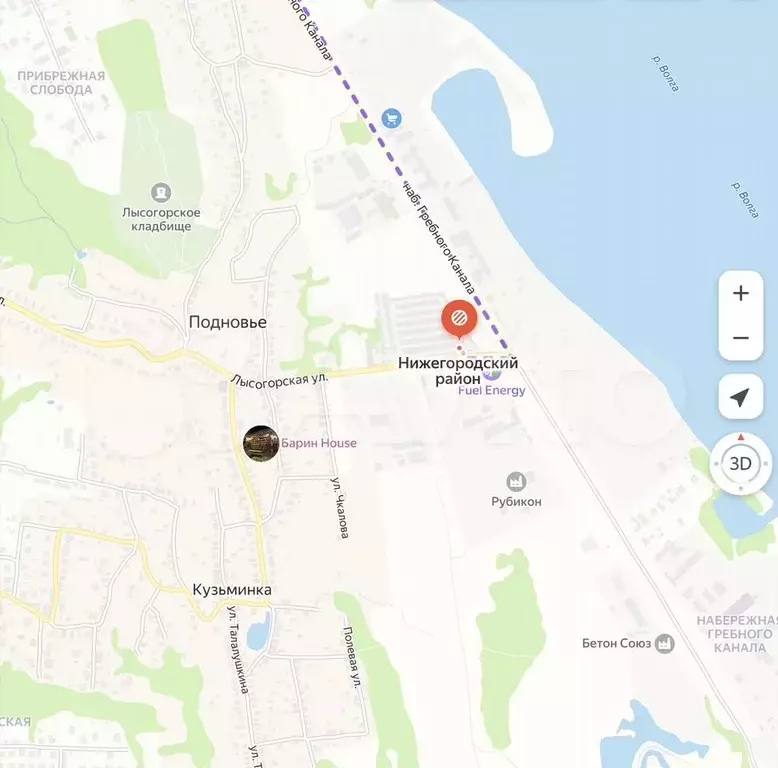The image size is (778, 768).
Task: Zoom out of the map
Action: pos(740,338)
